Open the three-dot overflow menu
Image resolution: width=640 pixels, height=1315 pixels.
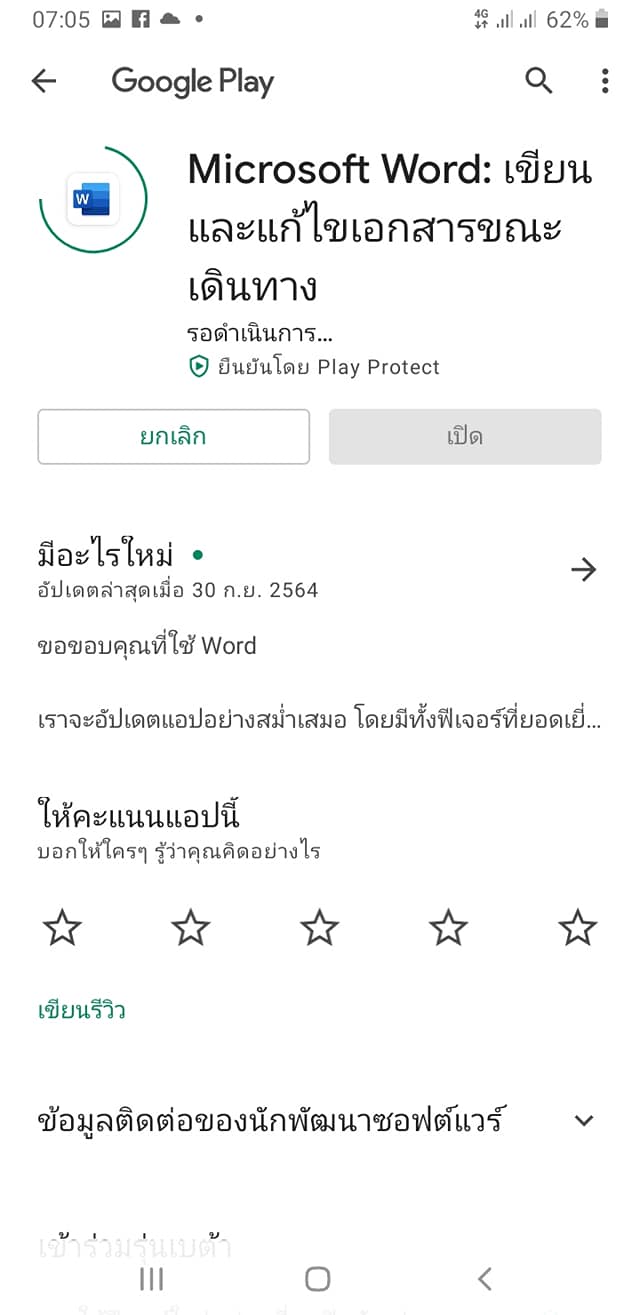(x=605, y=81)
